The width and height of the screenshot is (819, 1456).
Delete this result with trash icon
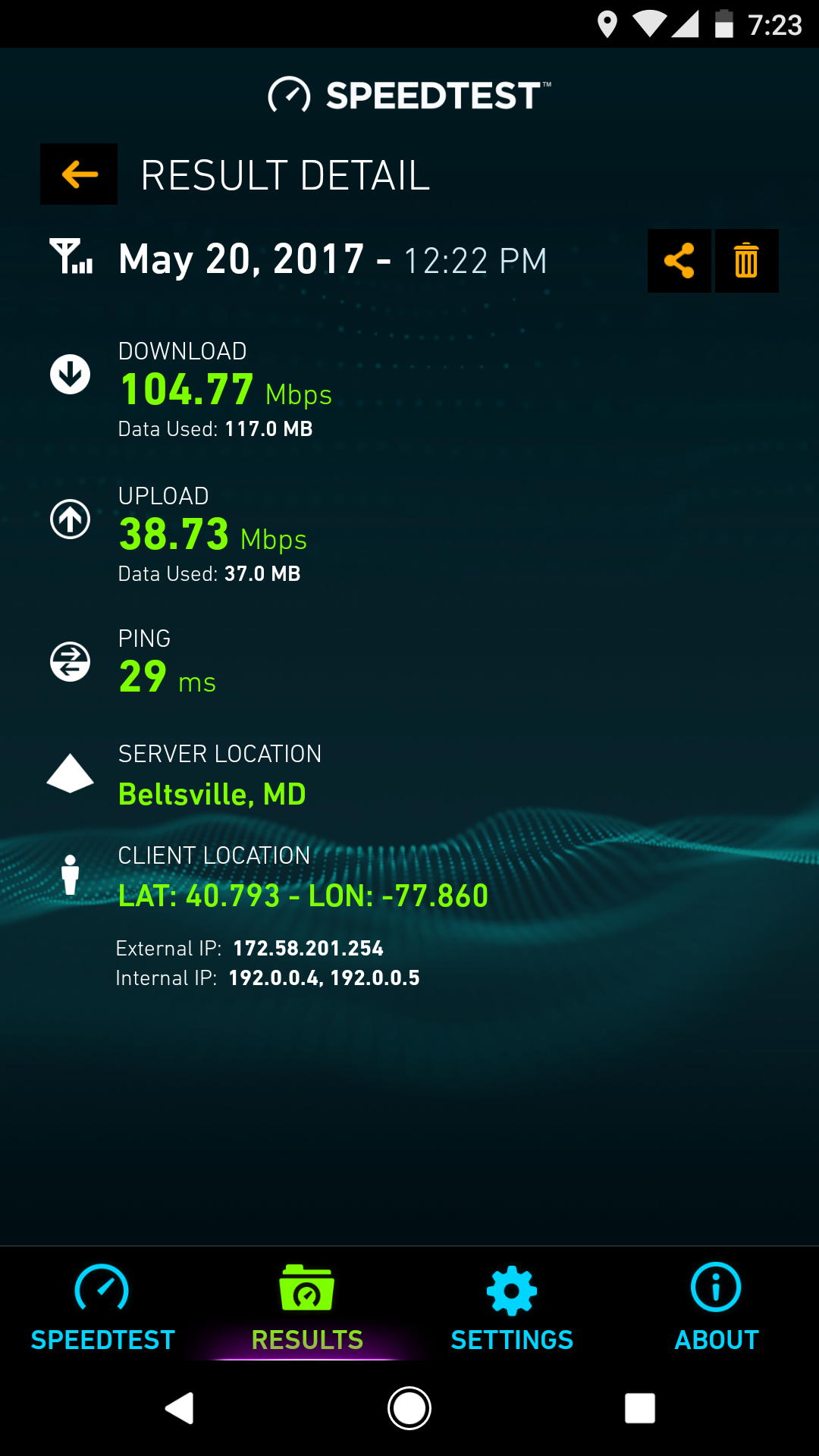(746, 261)
